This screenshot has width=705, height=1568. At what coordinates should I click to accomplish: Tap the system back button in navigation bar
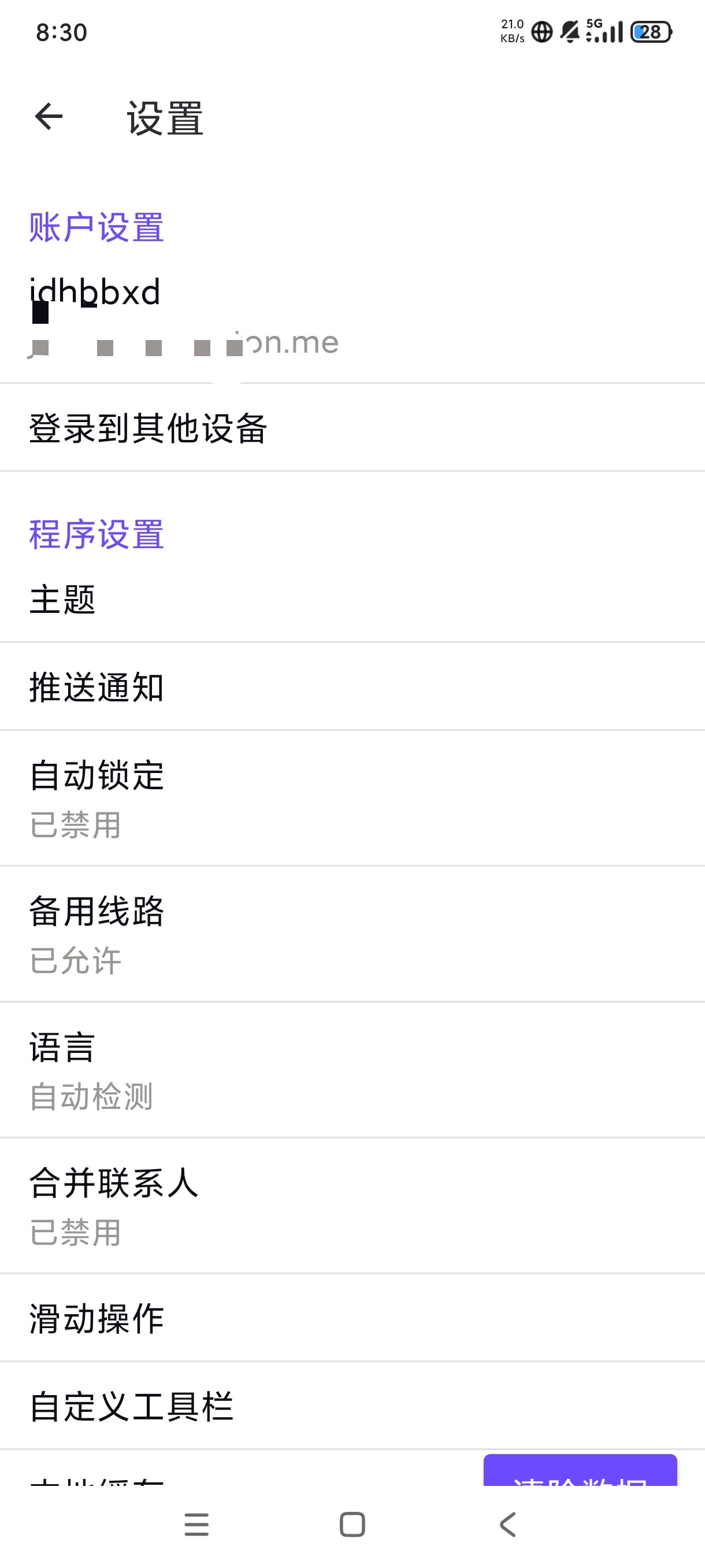point(507,1525)
